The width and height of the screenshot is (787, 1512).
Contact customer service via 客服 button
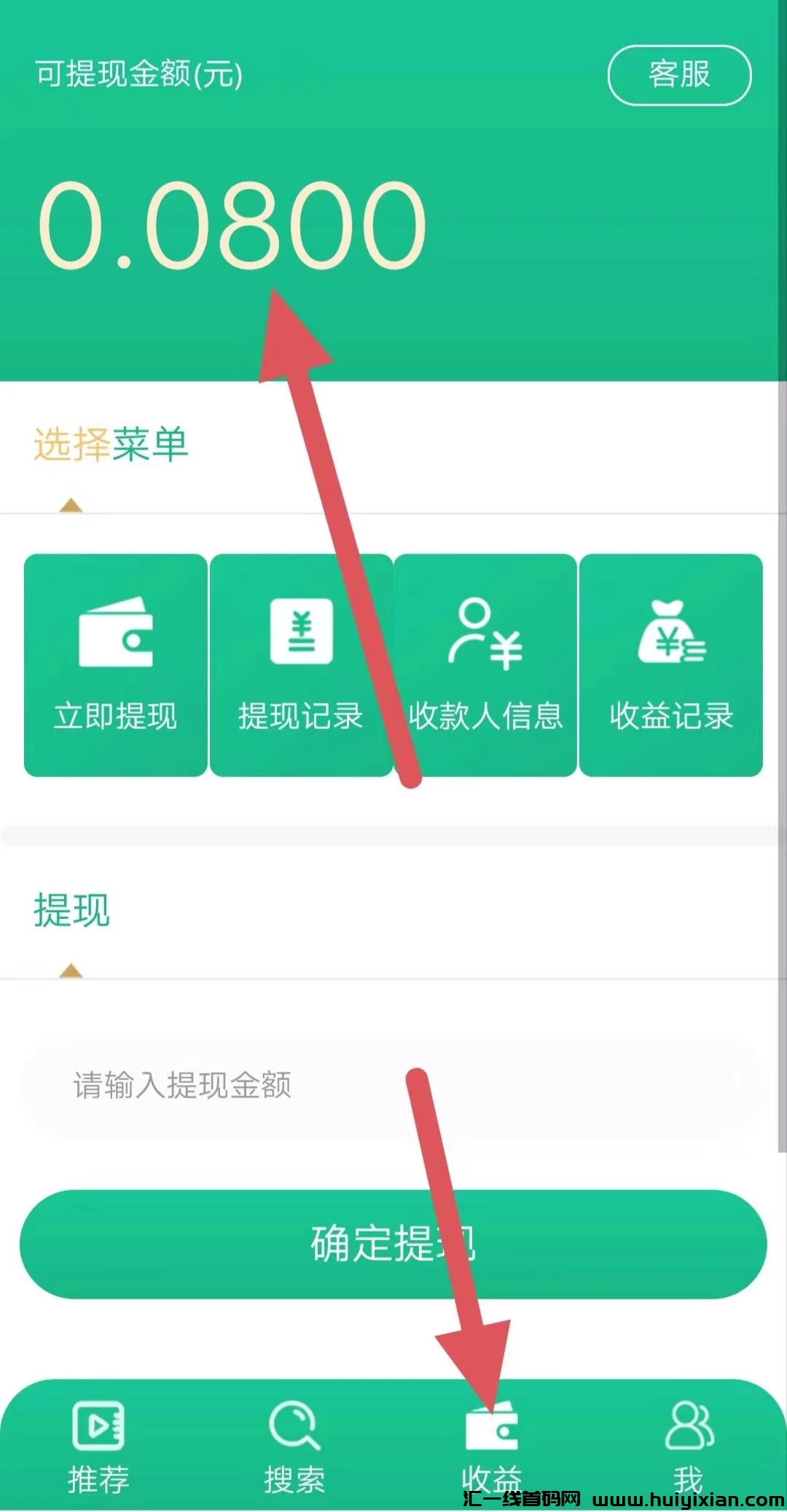(x=679, y=75)
